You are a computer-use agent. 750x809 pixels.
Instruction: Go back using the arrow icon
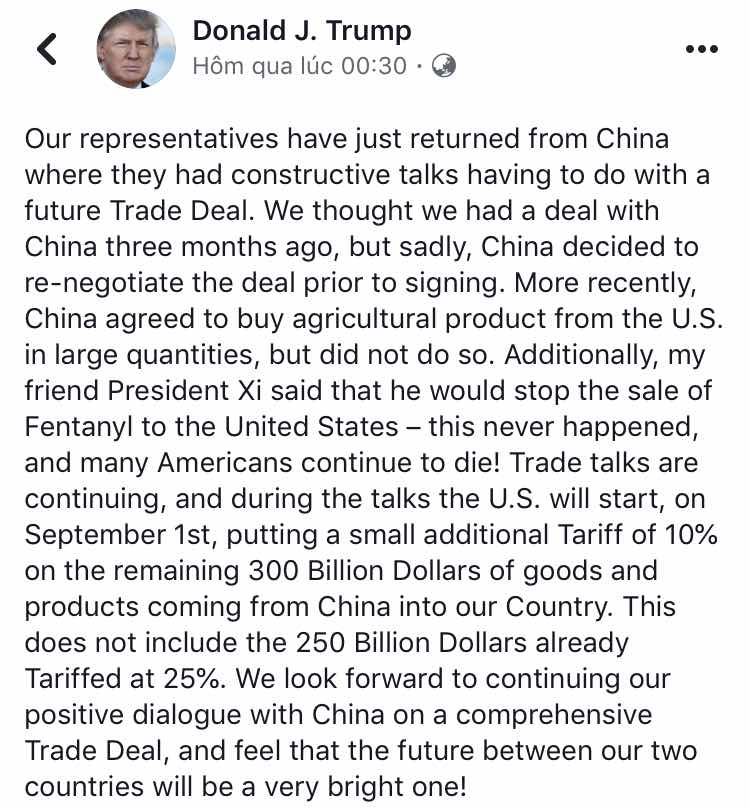coord(46,49)
